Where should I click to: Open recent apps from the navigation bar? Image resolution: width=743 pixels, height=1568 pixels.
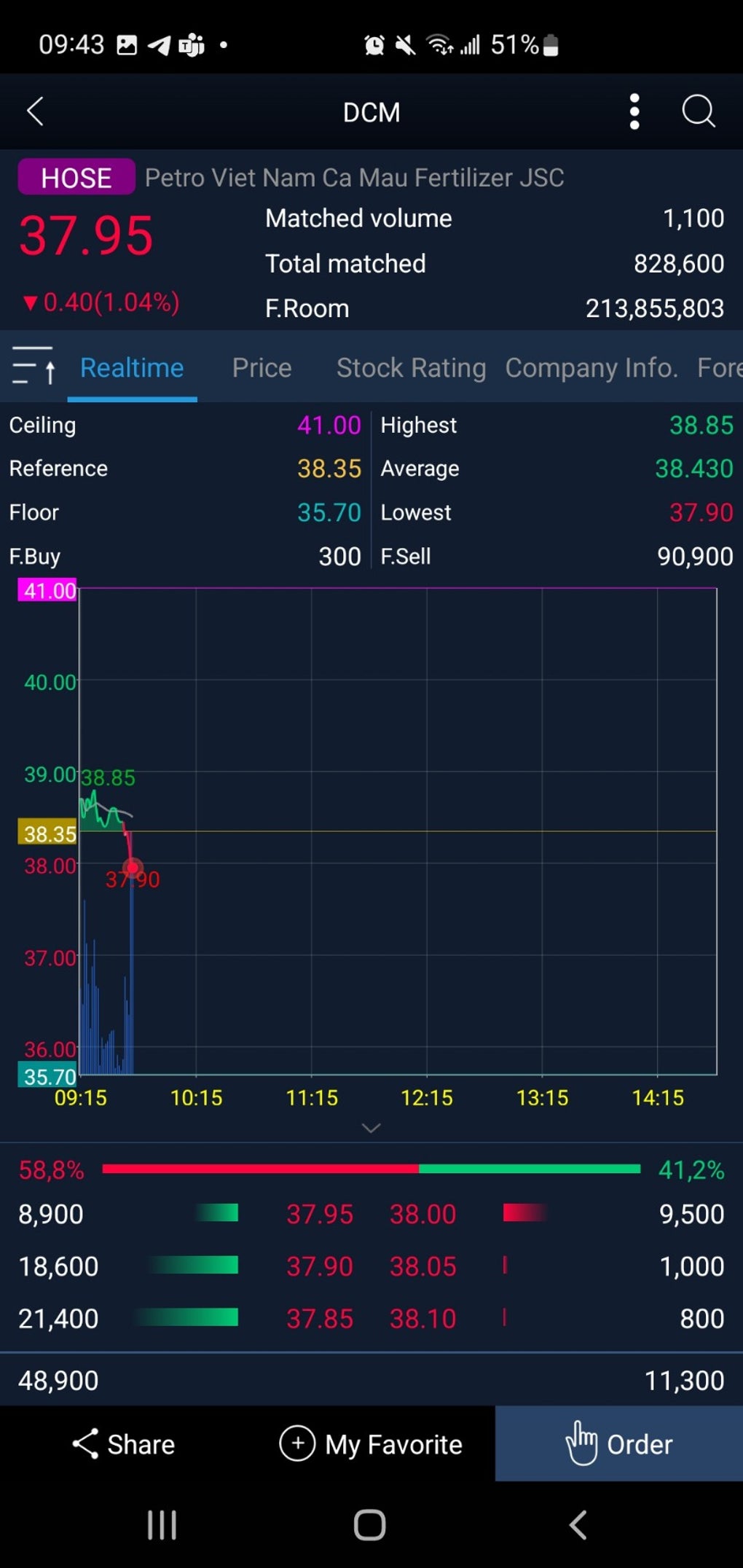click(162, 1524)
